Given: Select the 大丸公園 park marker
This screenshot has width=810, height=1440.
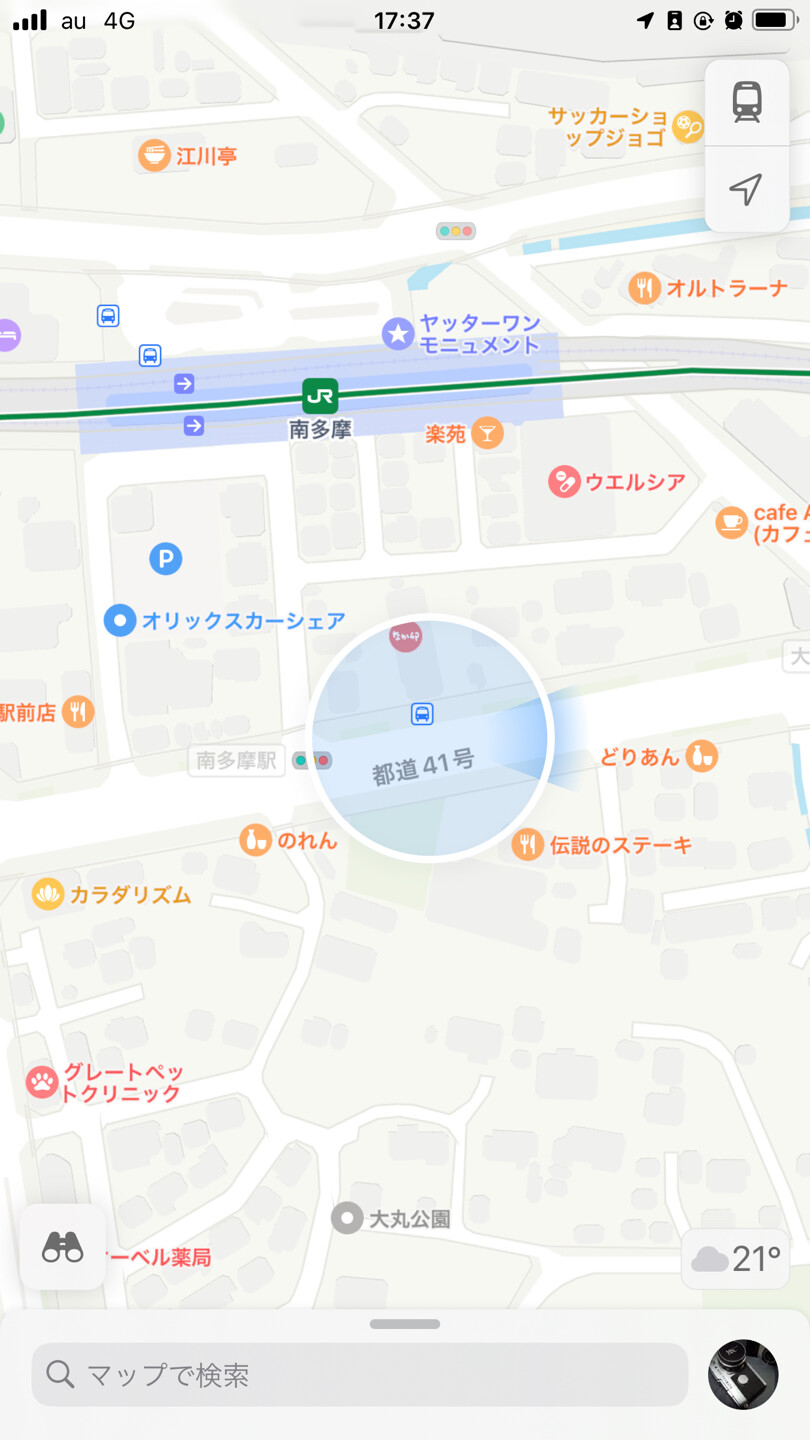Looking at the screenshot, I should click(x=347, y=1218).
